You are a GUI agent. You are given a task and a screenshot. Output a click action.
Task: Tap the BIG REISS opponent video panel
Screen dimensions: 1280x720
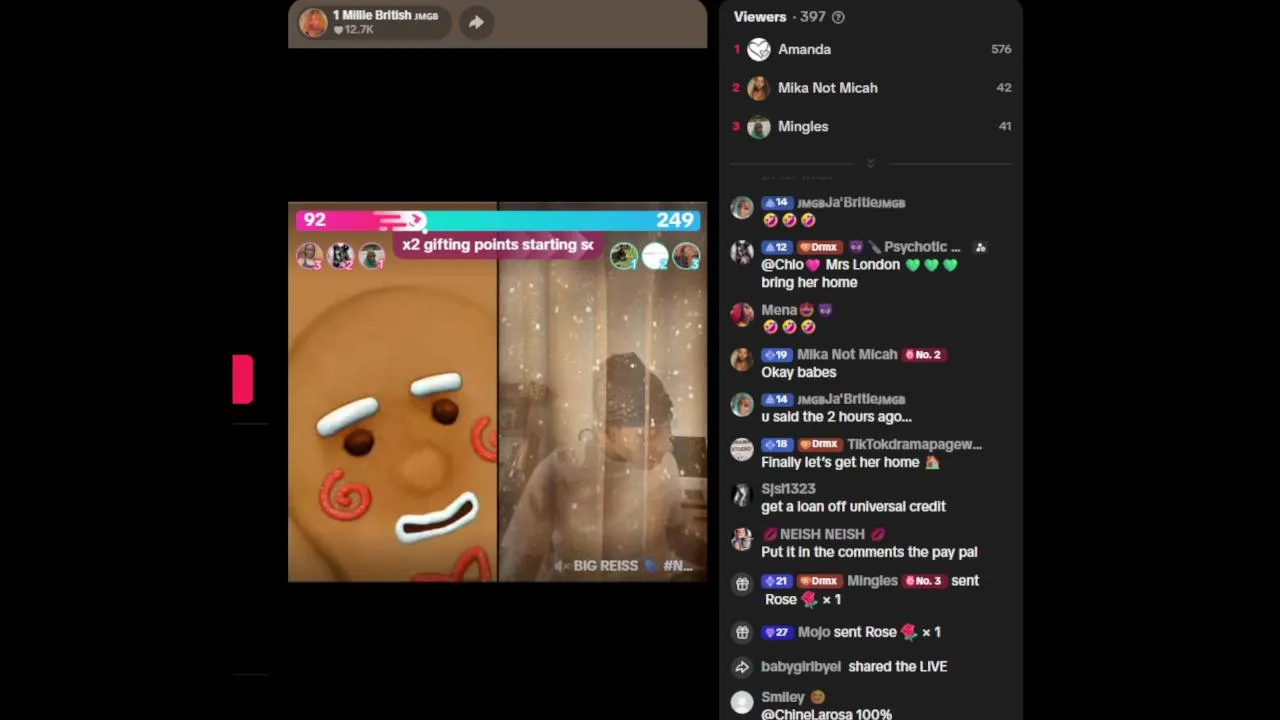[602, 420]
